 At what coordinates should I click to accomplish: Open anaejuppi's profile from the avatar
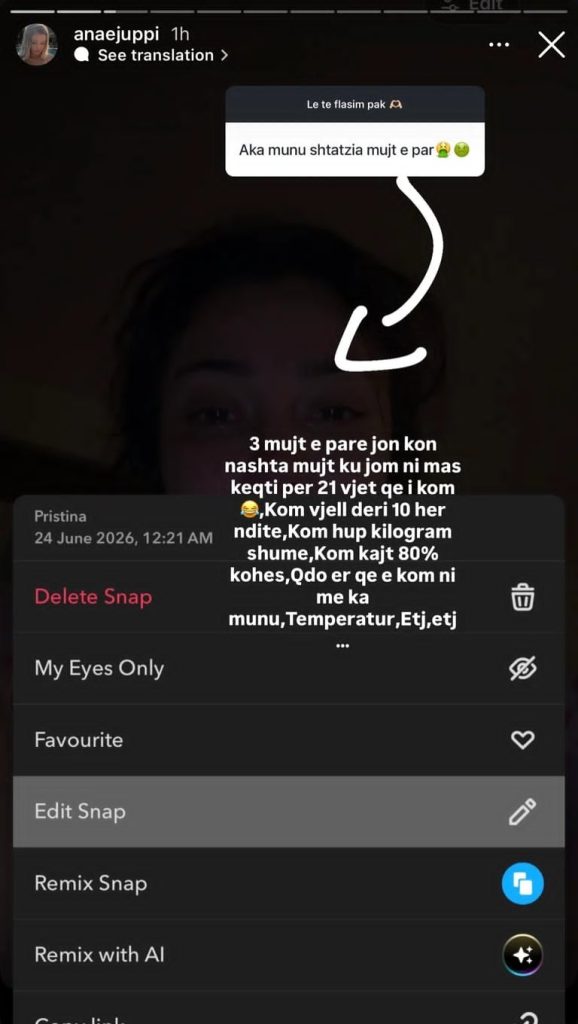[37, 44]
